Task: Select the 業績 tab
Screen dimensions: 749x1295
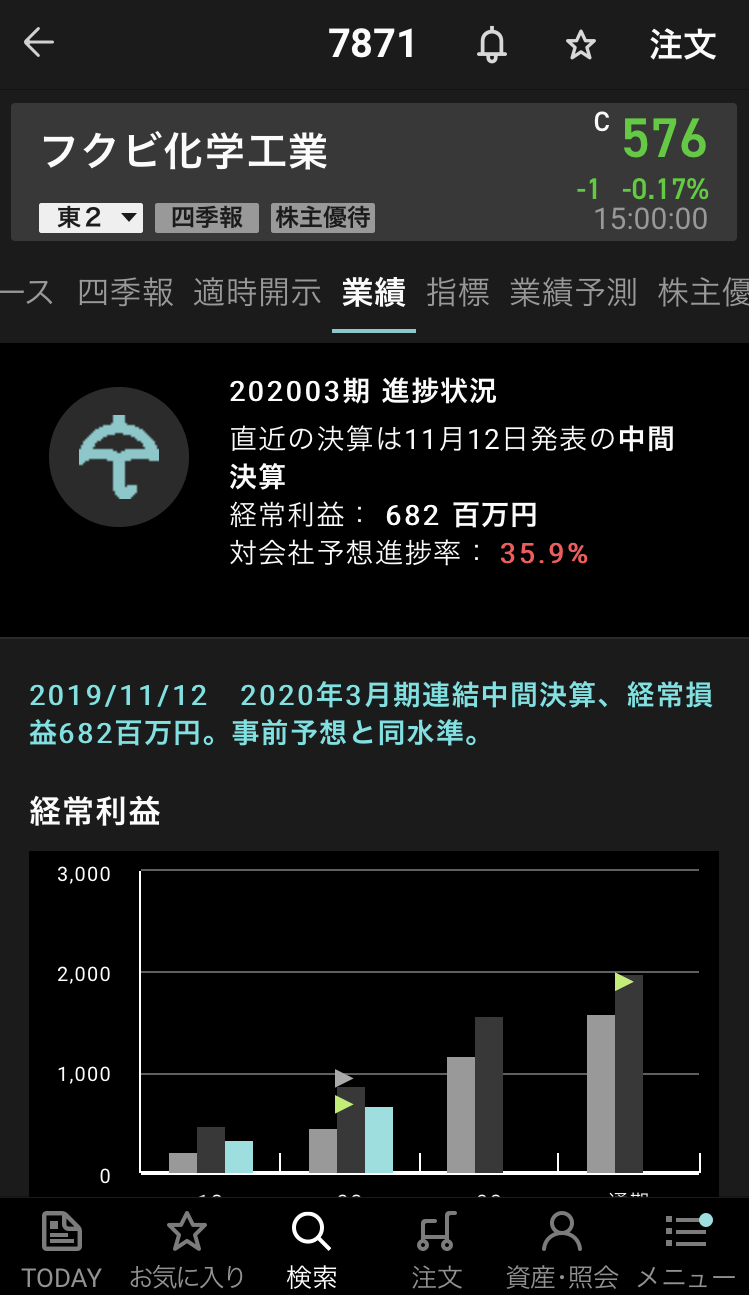Action: (x=373, y=292)
